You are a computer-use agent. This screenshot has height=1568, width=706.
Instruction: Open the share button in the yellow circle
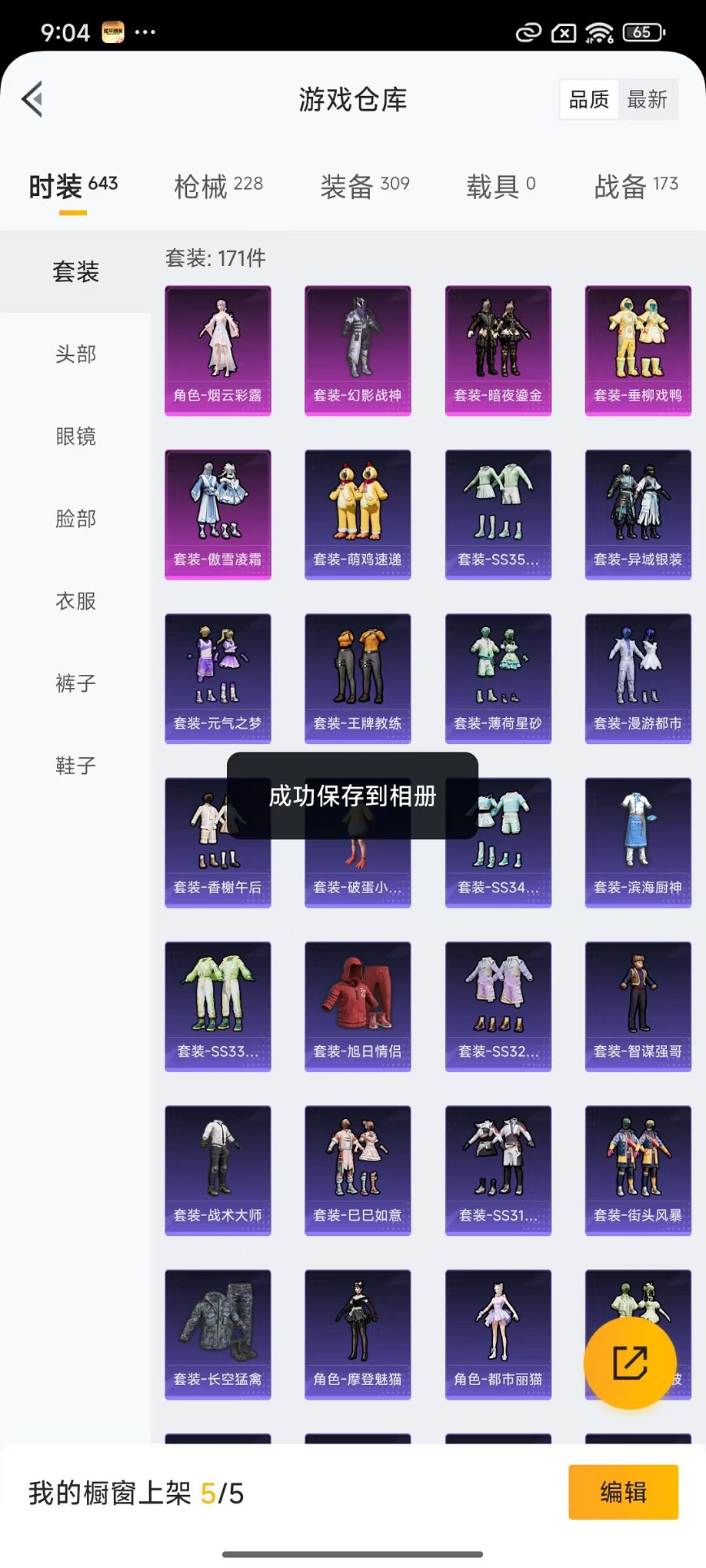tap(629, 1362)
